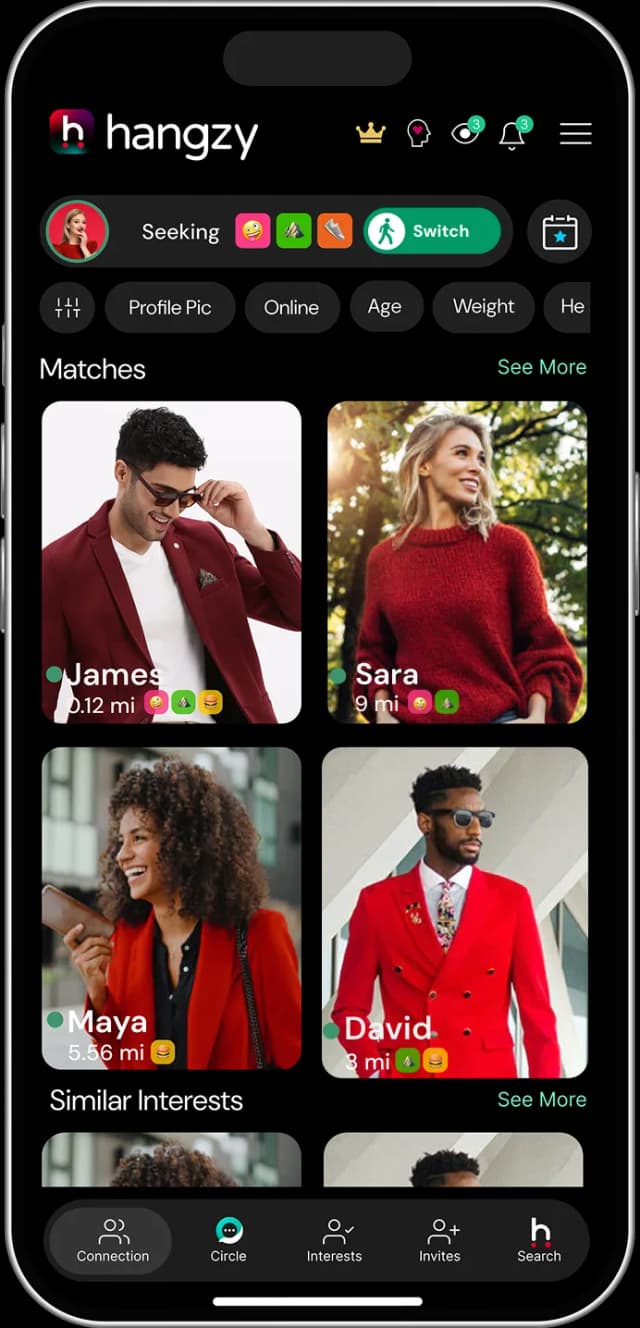Open the notifications bell

click(513, 134)
